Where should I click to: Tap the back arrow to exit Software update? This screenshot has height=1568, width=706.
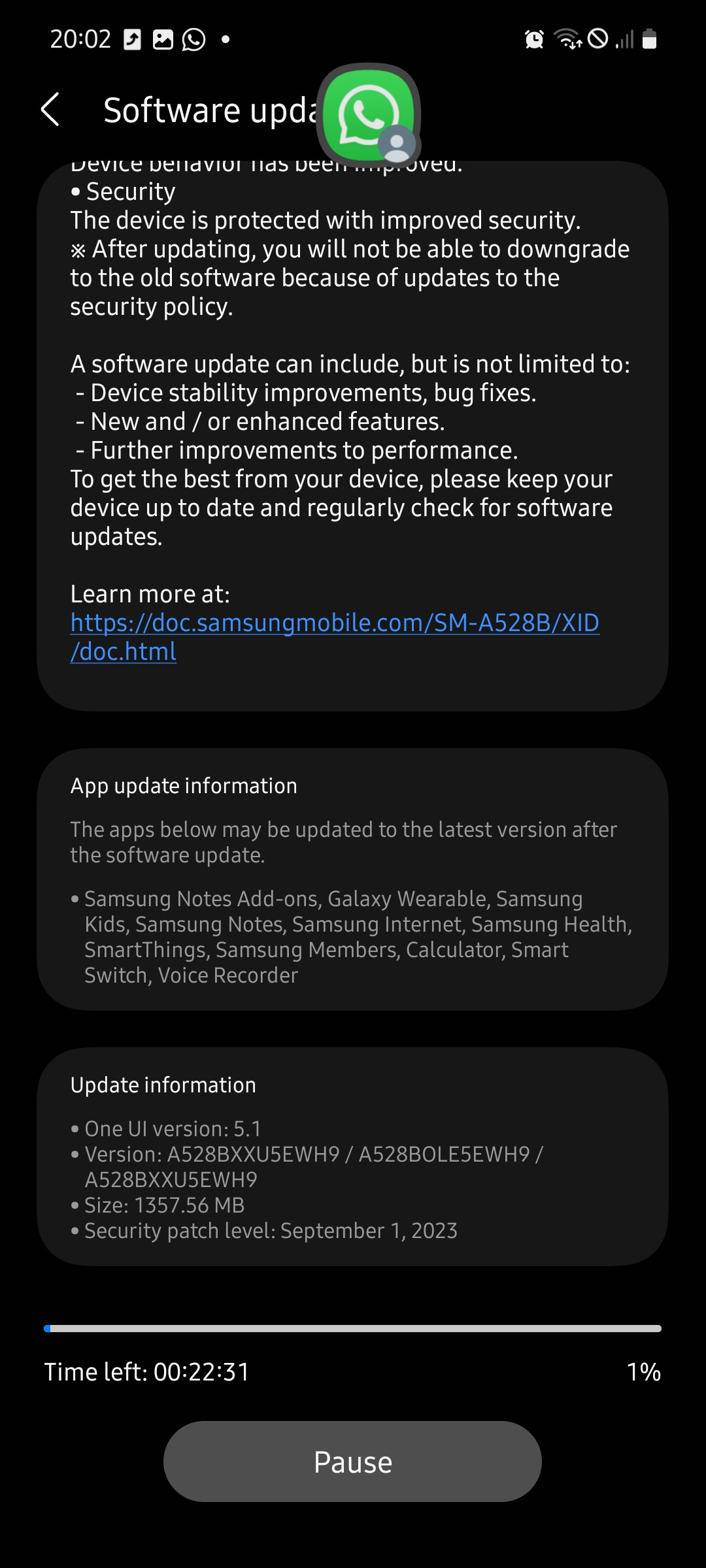[x=51, y=111]
